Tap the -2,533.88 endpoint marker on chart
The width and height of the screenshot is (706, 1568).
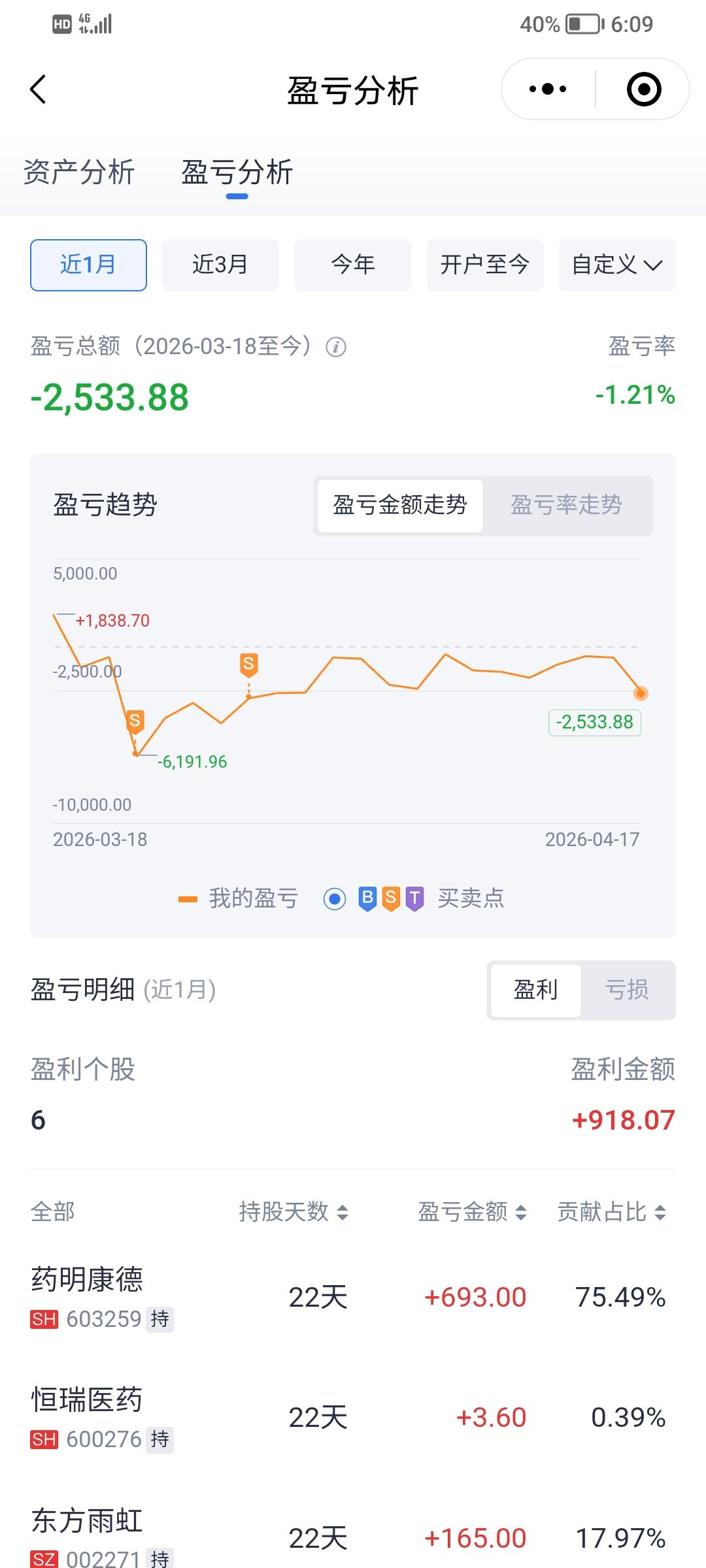pos(641,693)
